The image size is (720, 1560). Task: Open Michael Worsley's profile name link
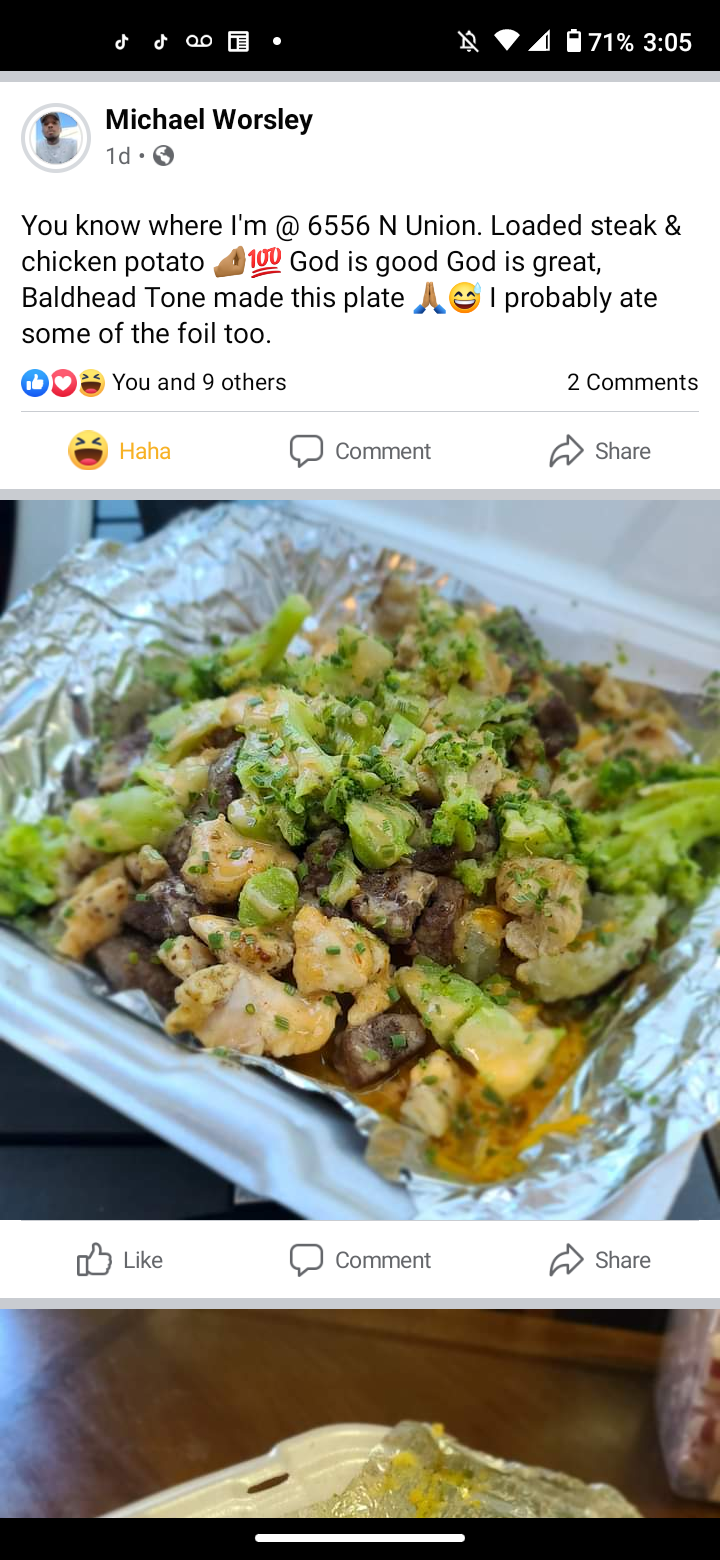click(208, 120)
